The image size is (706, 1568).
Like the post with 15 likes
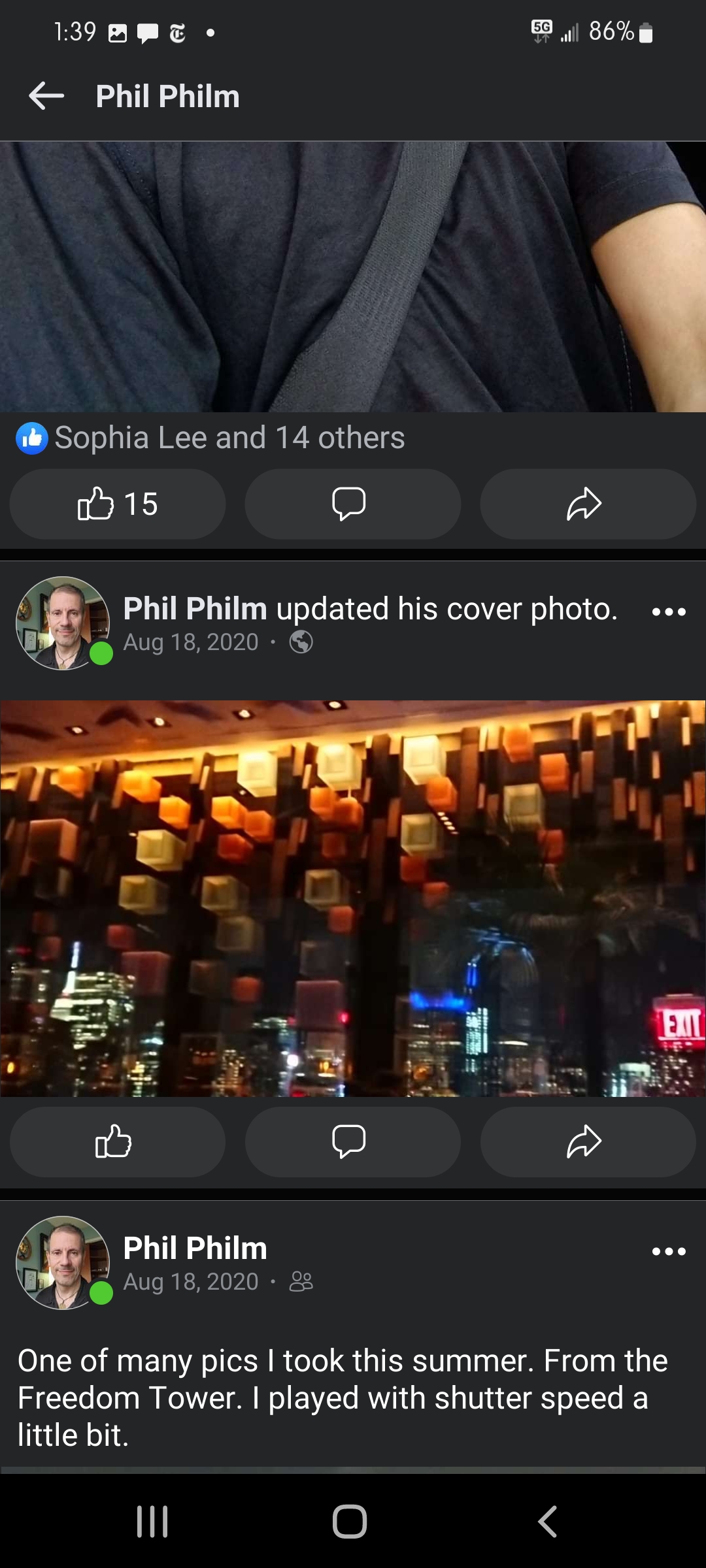coord(118,504)
